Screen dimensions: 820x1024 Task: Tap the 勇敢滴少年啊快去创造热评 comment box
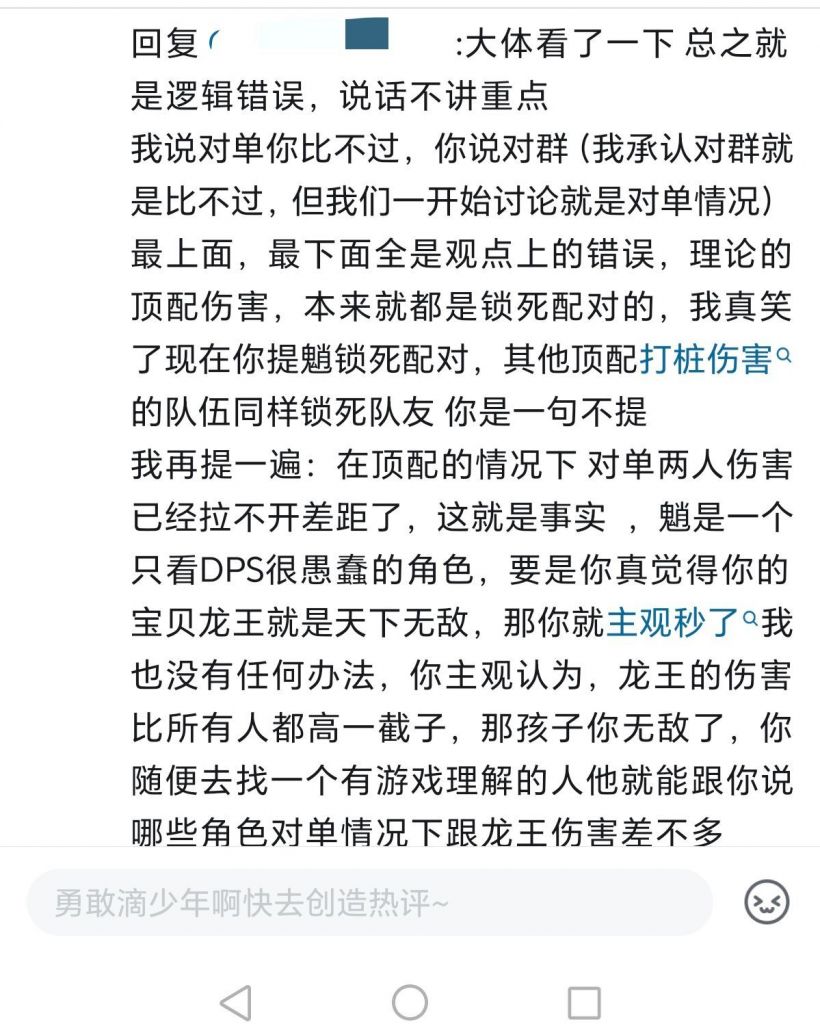(370, 903)
